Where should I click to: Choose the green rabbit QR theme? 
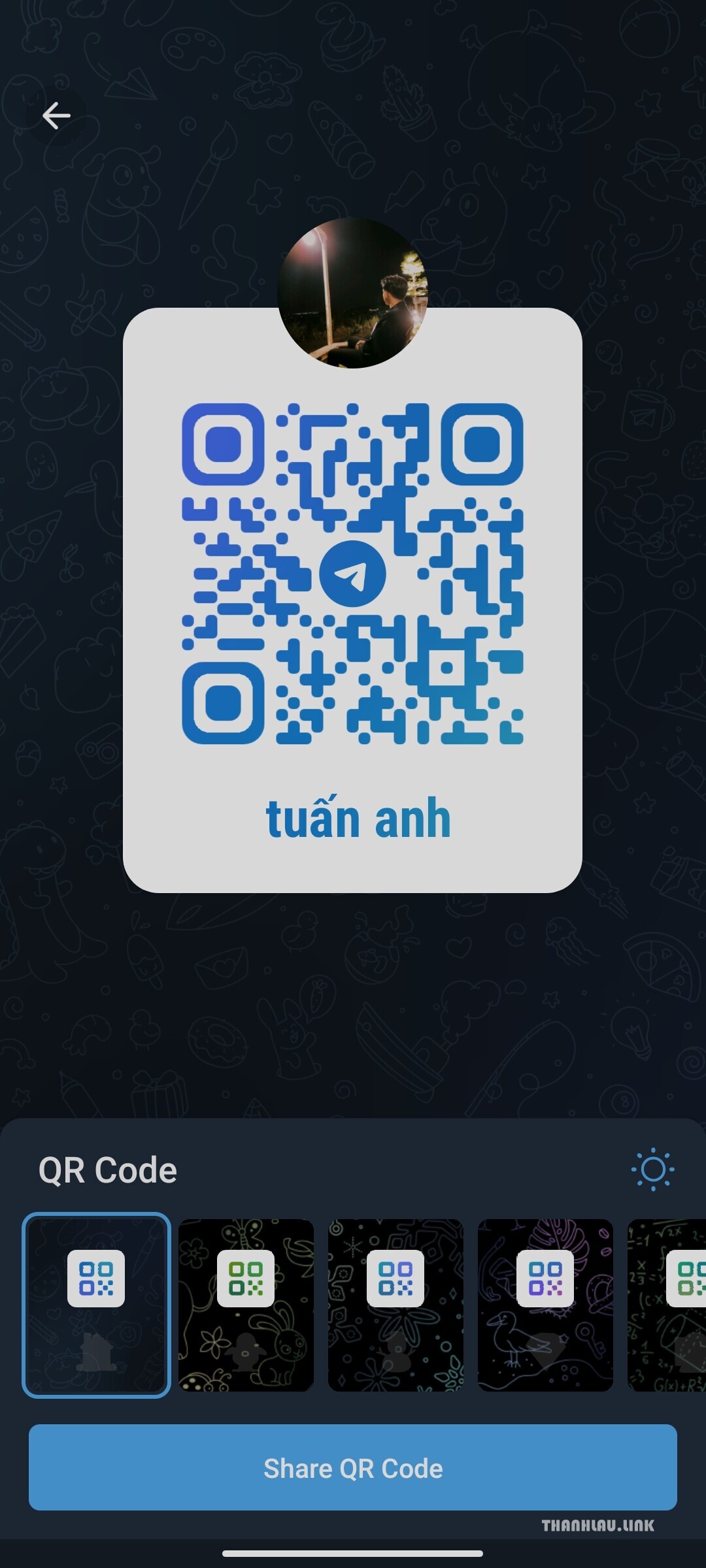point(246,1305)
